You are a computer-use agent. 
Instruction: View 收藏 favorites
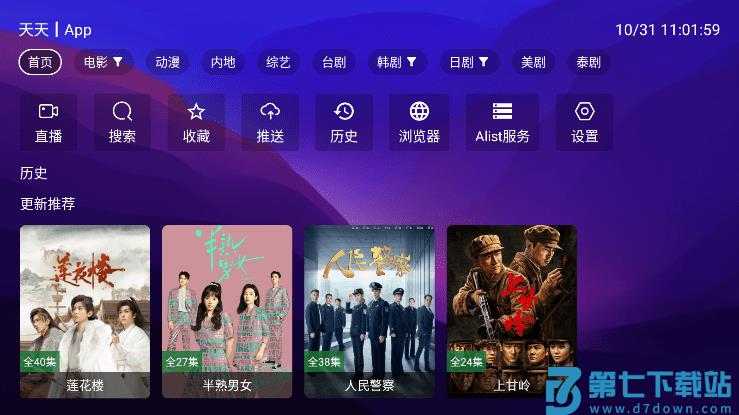(196, 122)
